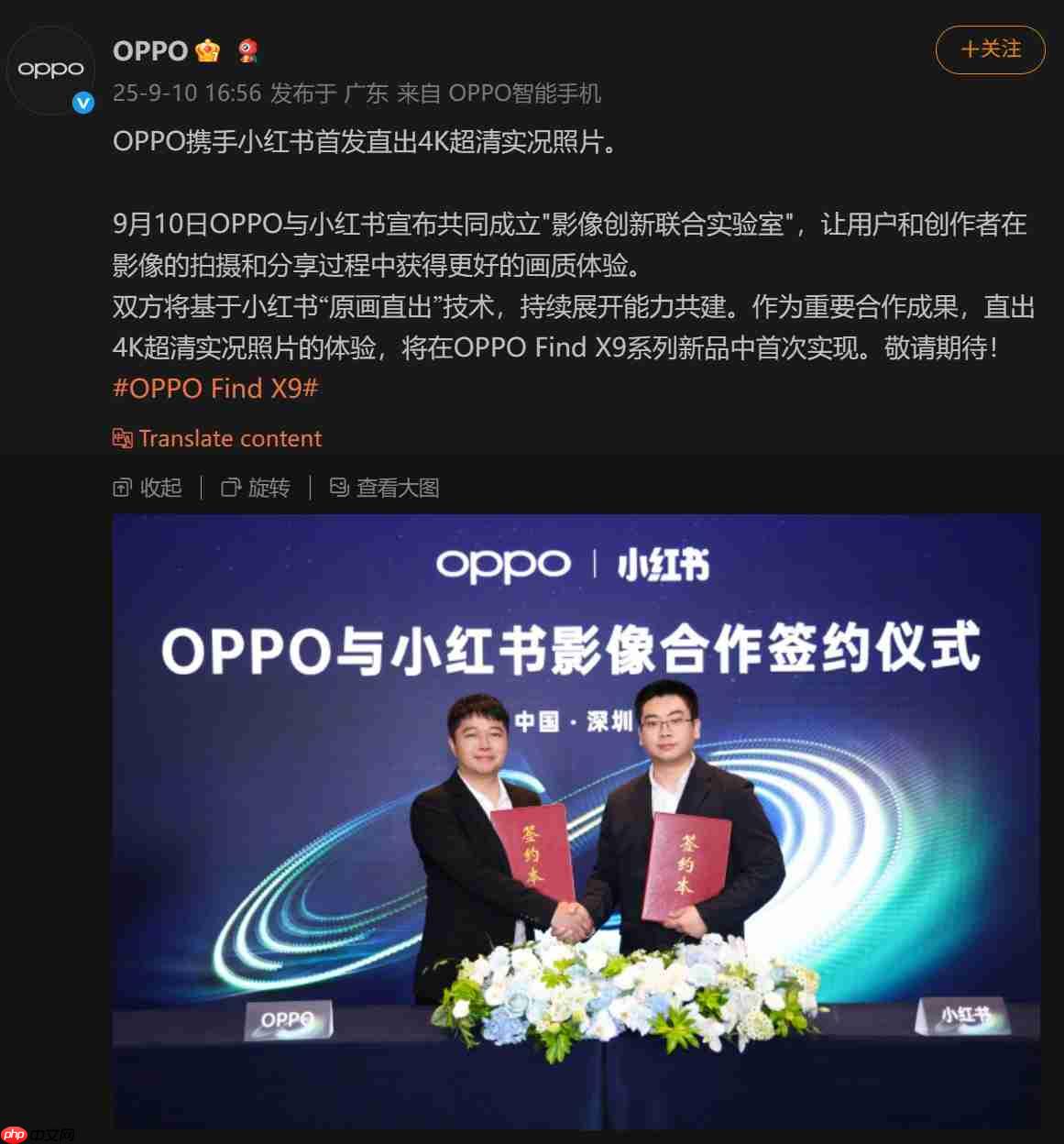Click the magnifier icon beside 查看大图
Image resolution: width=1064 pixels, height=1144 pixels.
point(340,488)
